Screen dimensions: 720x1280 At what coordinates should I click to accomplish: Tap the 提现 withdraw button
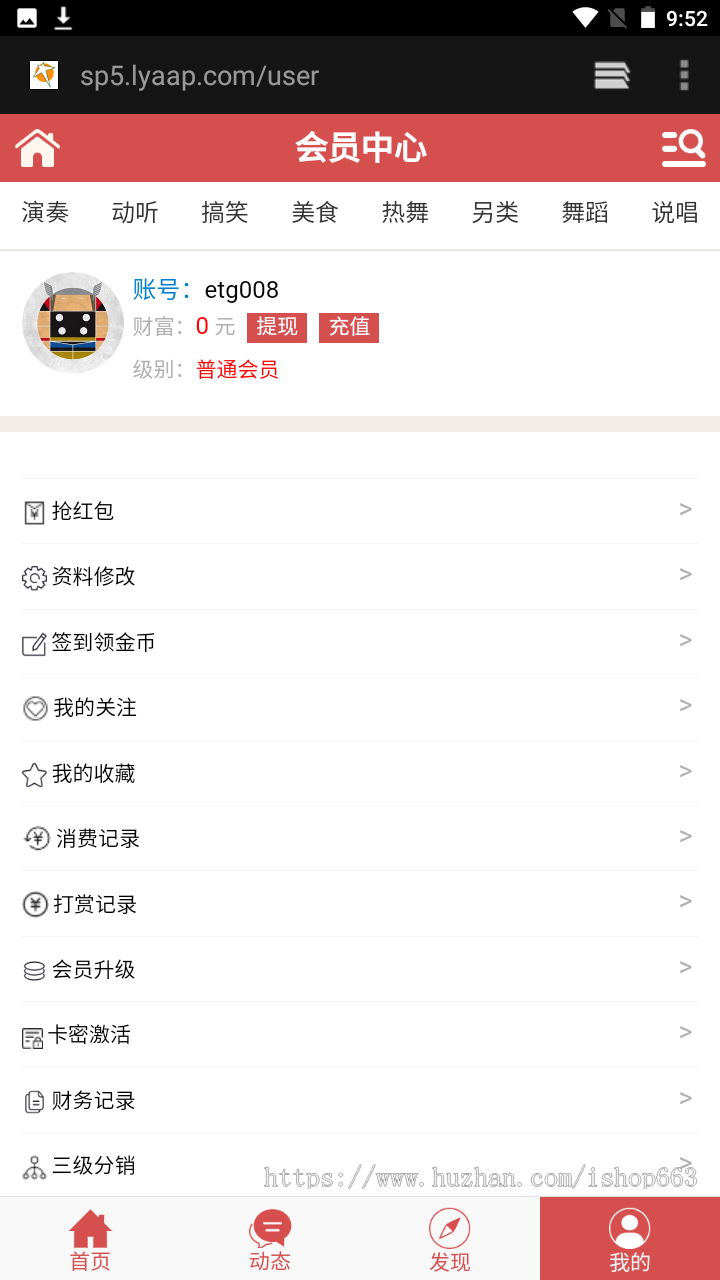tap(277, 327)
